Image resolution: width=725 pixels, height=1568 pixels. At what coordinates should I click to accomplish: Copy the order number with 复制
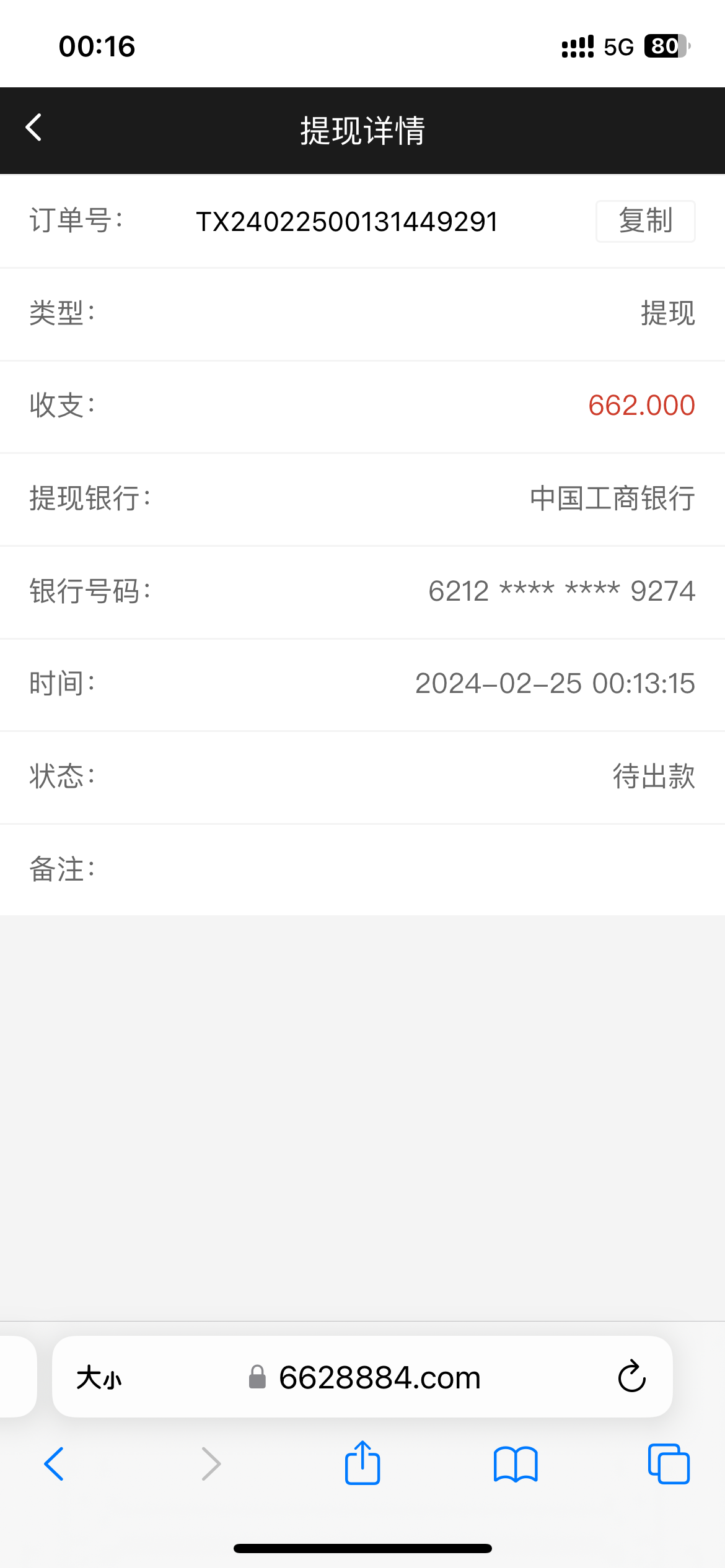click(645, 221)
